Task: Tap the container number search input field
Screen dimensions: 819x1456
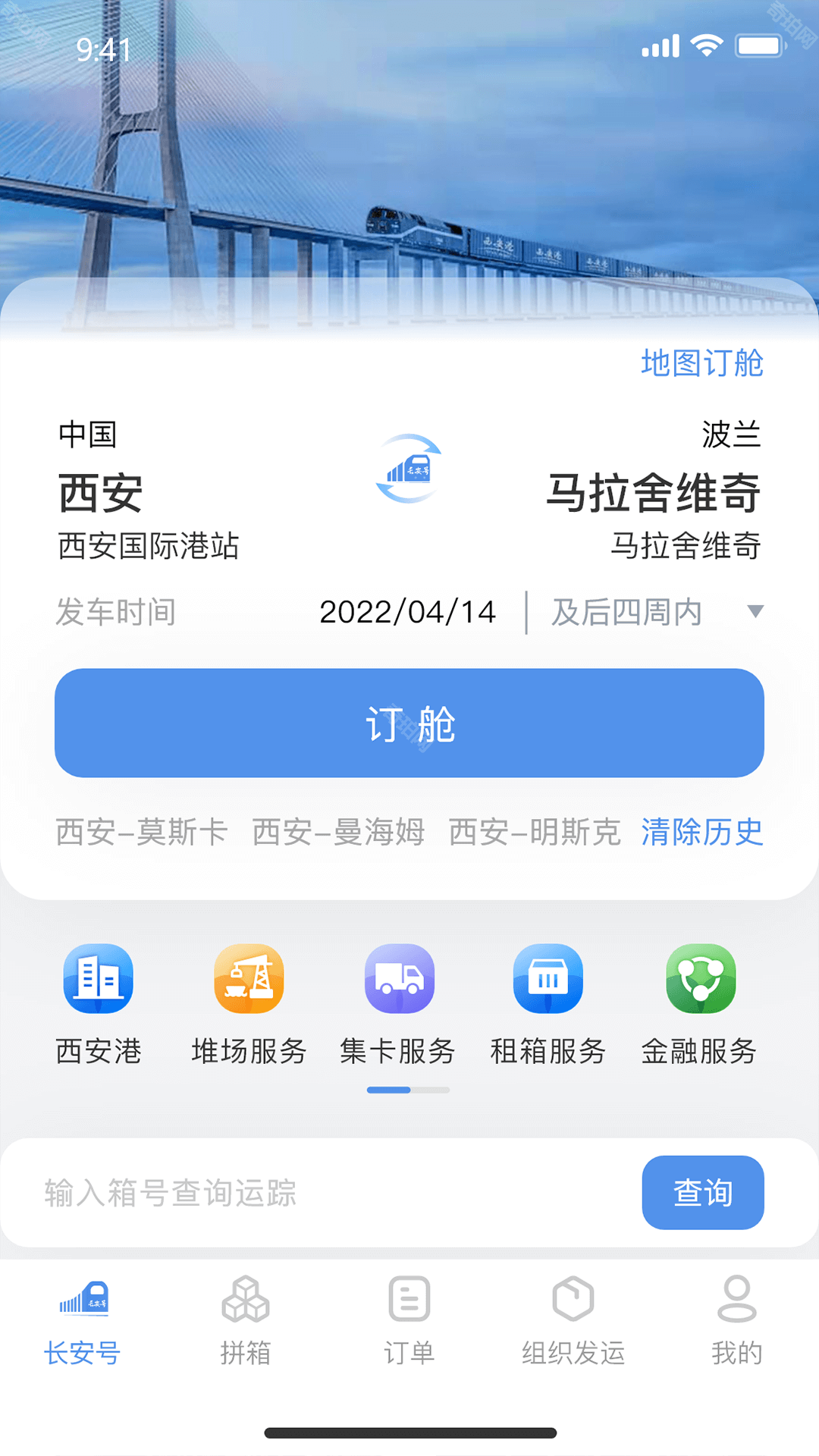Action: point(303,1192)
